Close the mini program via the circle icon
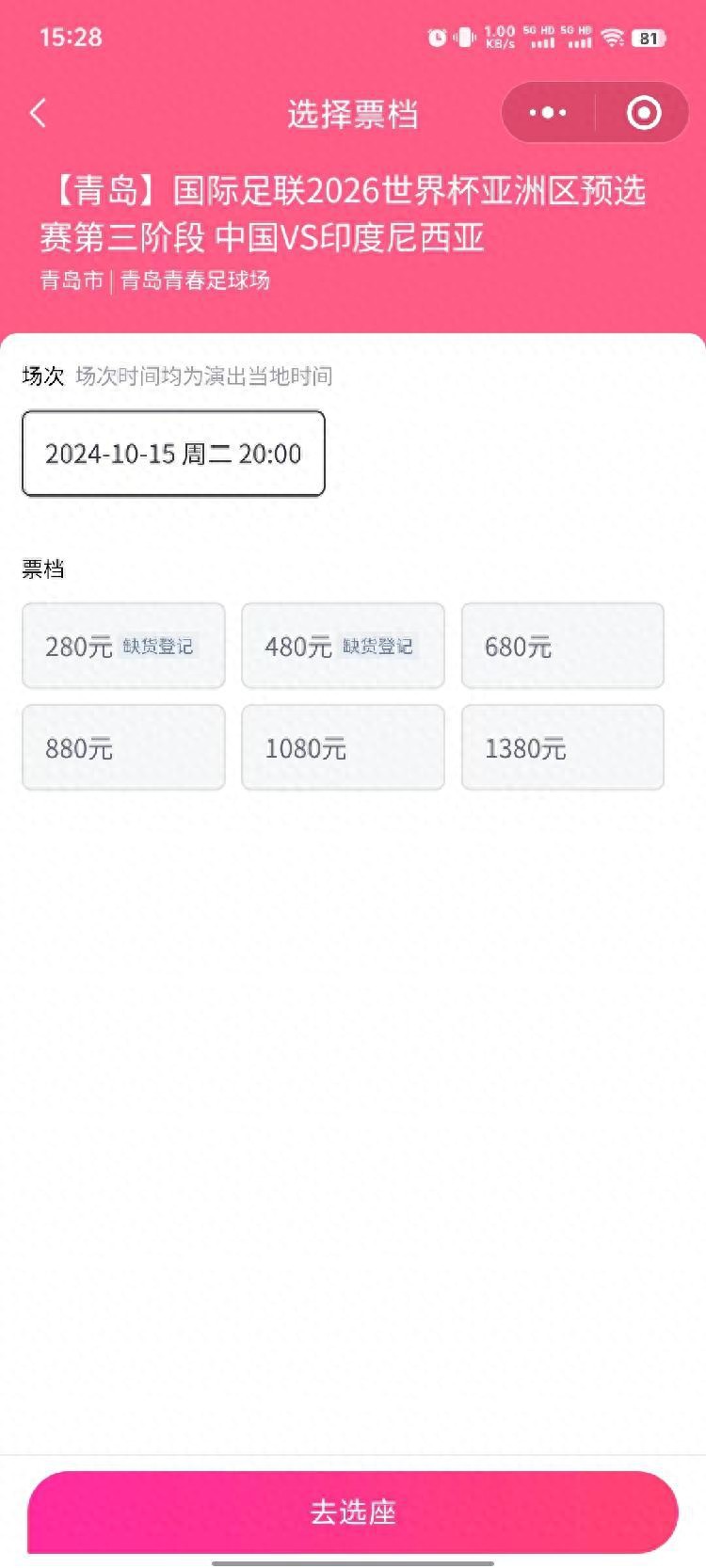 pos(644,114)
